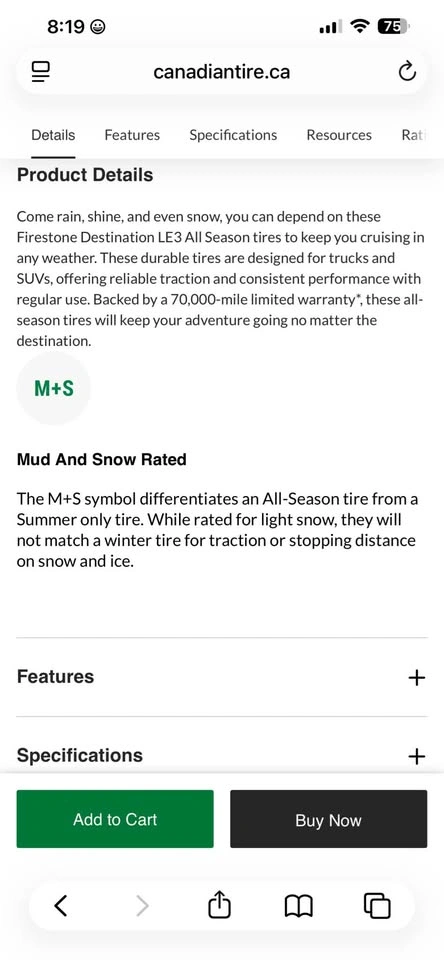
Task: Open Safari bookmarks
Action: click(299, 906)
